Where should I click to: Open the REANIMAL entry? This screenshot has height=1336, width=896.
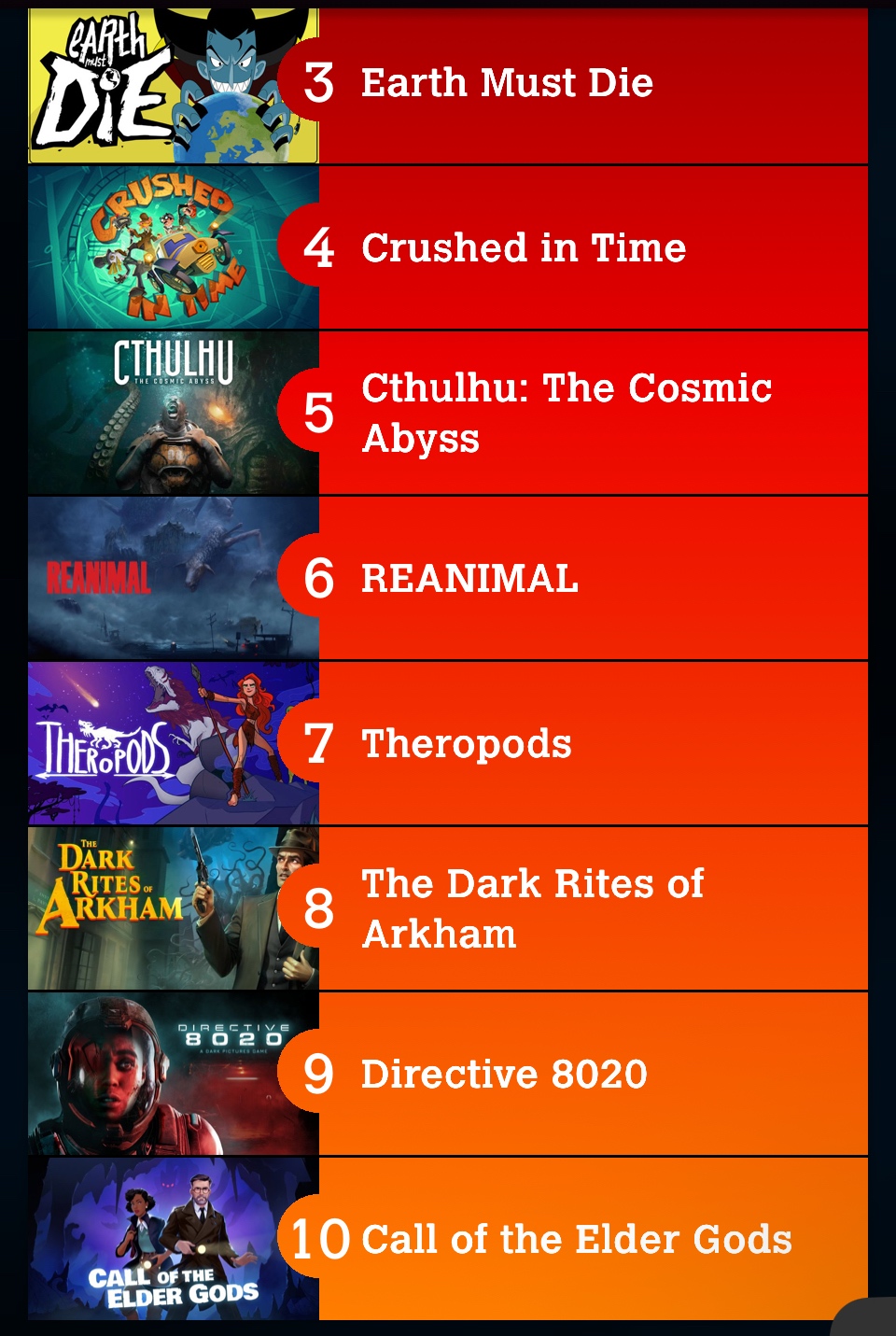[469, 579]
